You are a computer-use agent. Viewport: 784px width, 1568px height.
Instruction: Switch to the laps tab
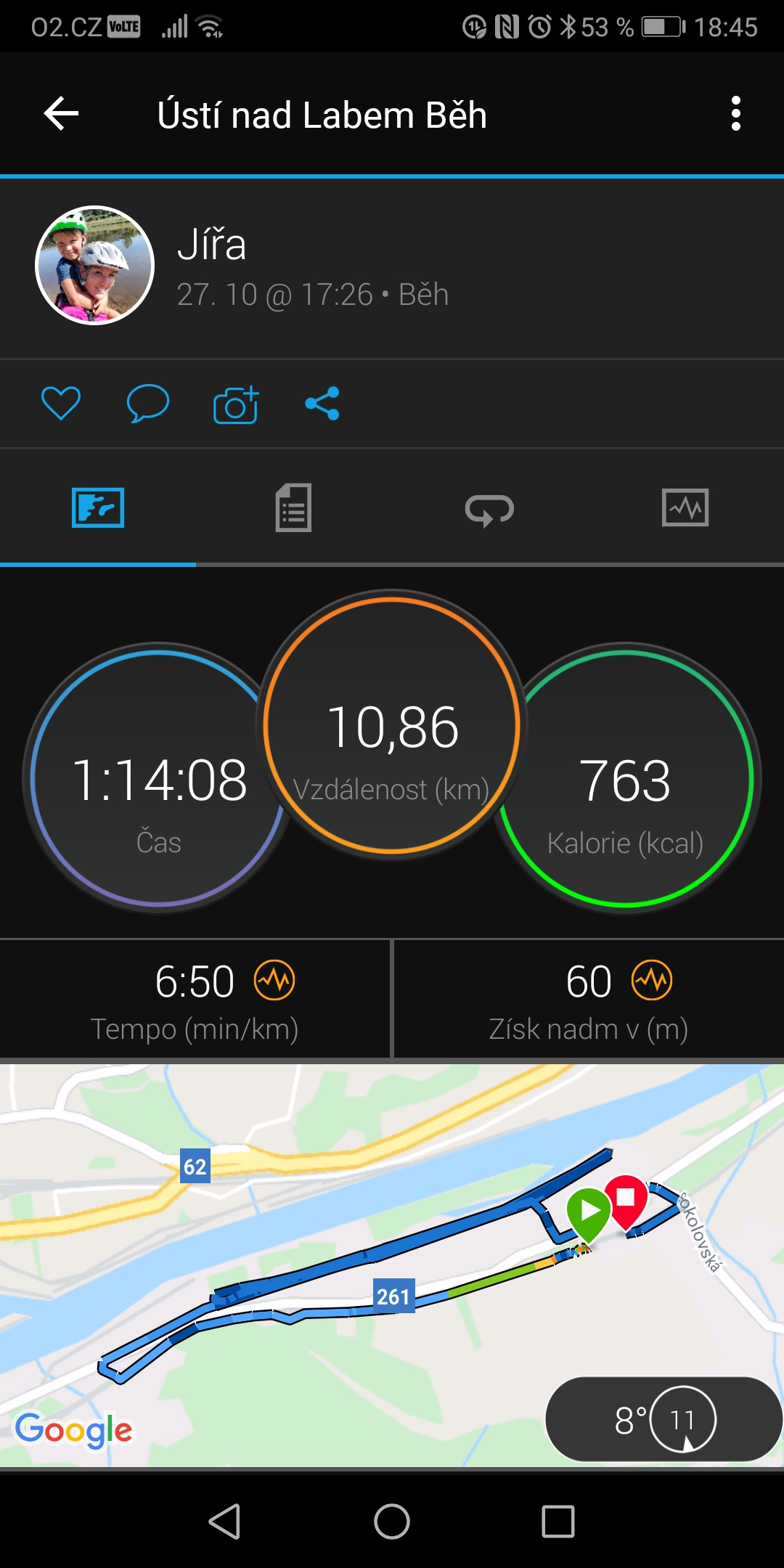click(489, 509)
